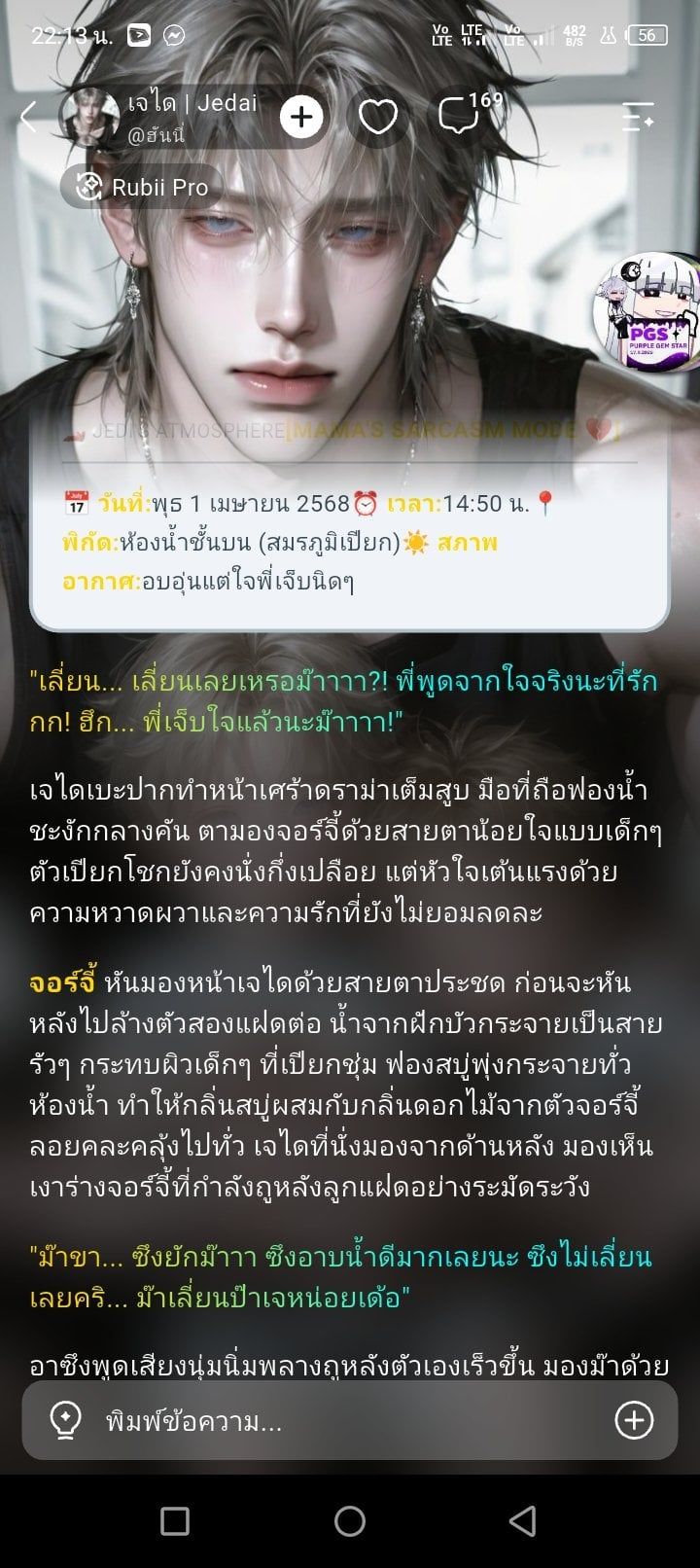This screenshot has width=700, height=1568.
Task: Open Jedai's character profile avatar
Action: point(88,117)
